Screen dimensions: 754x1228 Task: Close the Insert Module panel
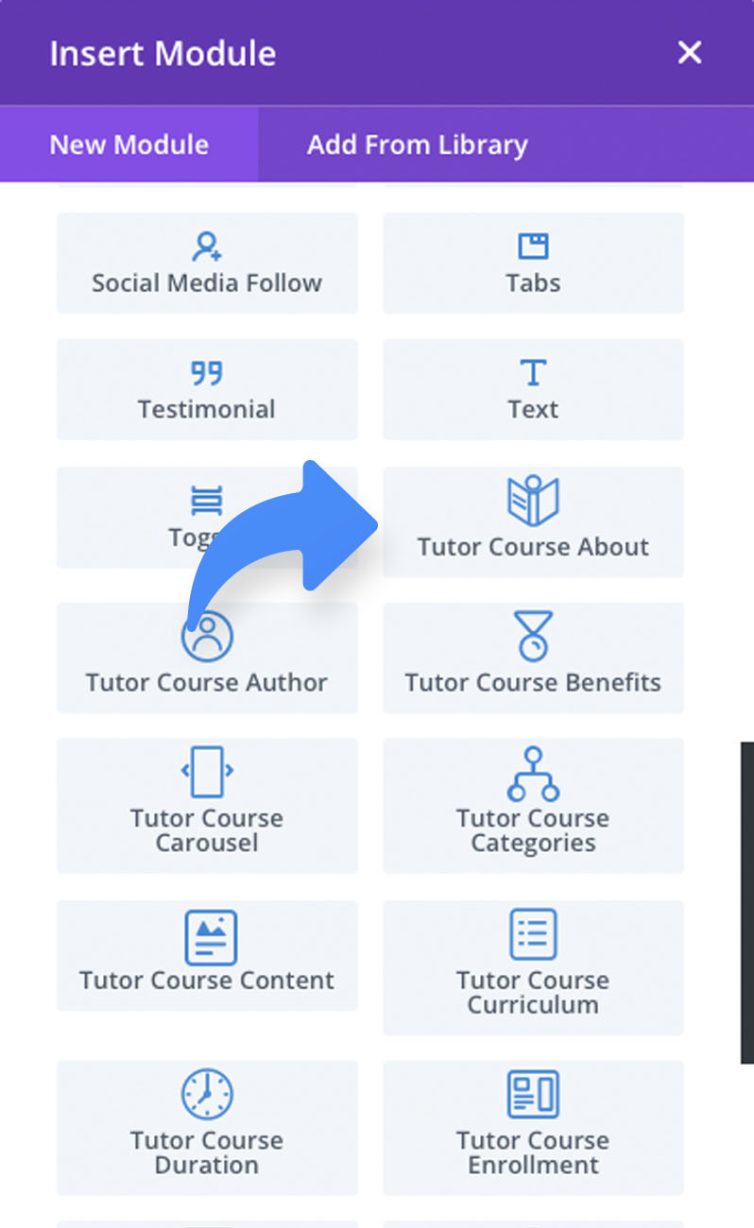pos(689,53)
